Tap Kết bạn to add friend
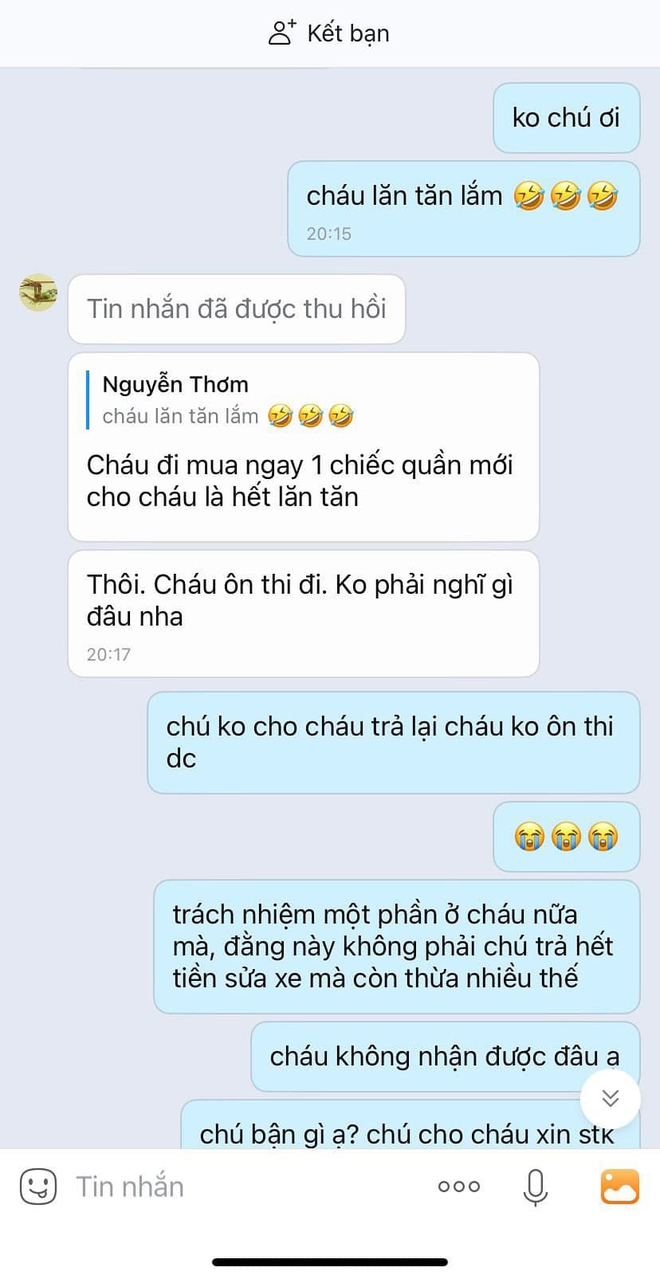This screenshot has width=660, height=1279. point(329,33)
